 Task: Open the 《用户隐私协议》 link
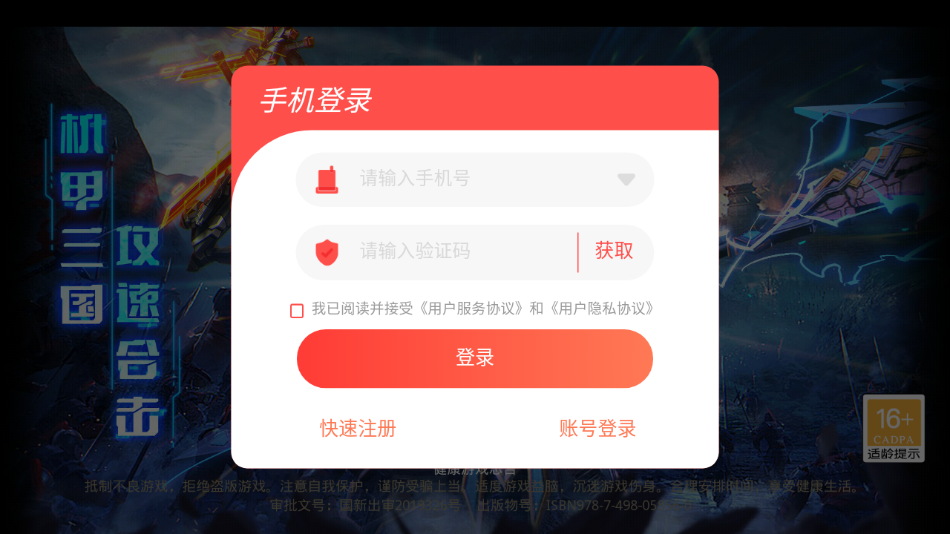click(600, 309)
